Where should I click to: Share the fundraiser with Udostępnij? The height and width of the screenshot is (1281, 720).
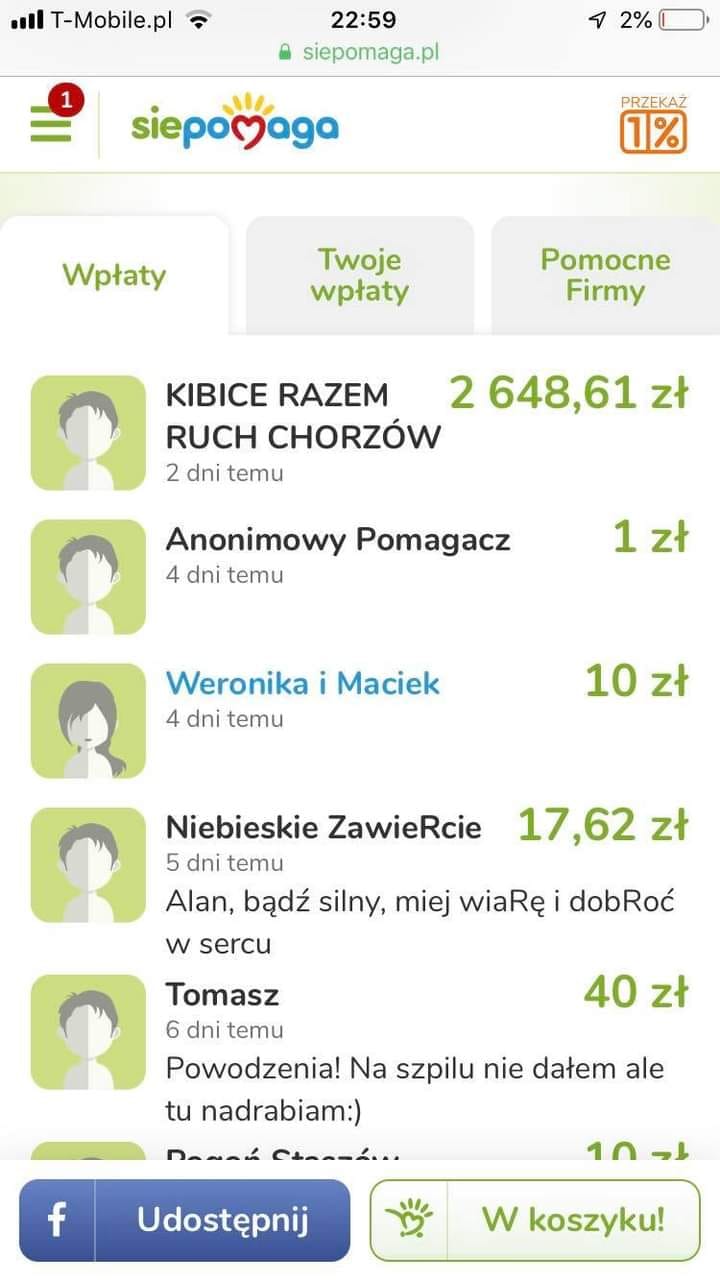pos(185,1220)
